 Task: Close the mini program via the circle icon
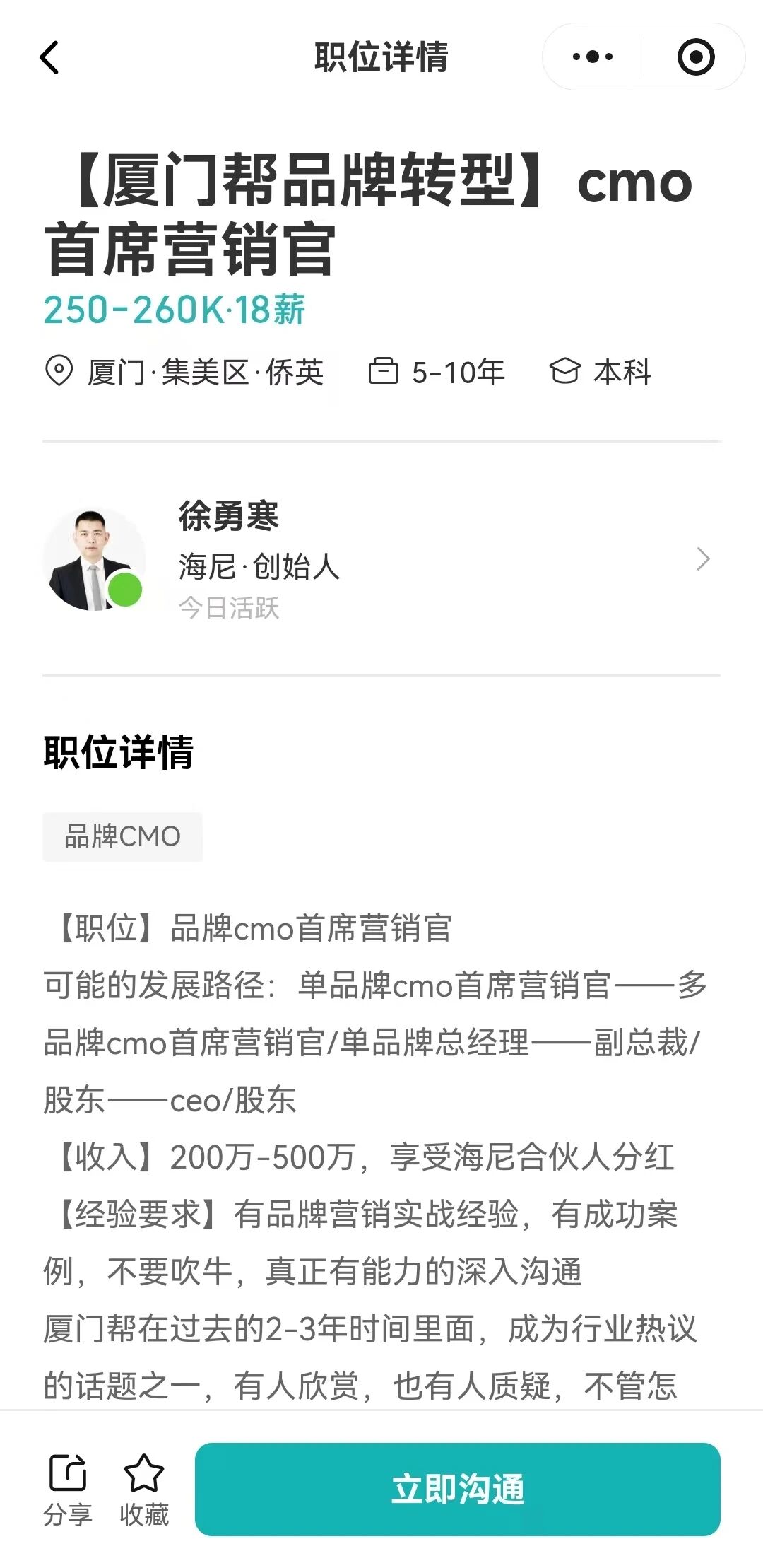pyautogui.click(x=695, y=57)
